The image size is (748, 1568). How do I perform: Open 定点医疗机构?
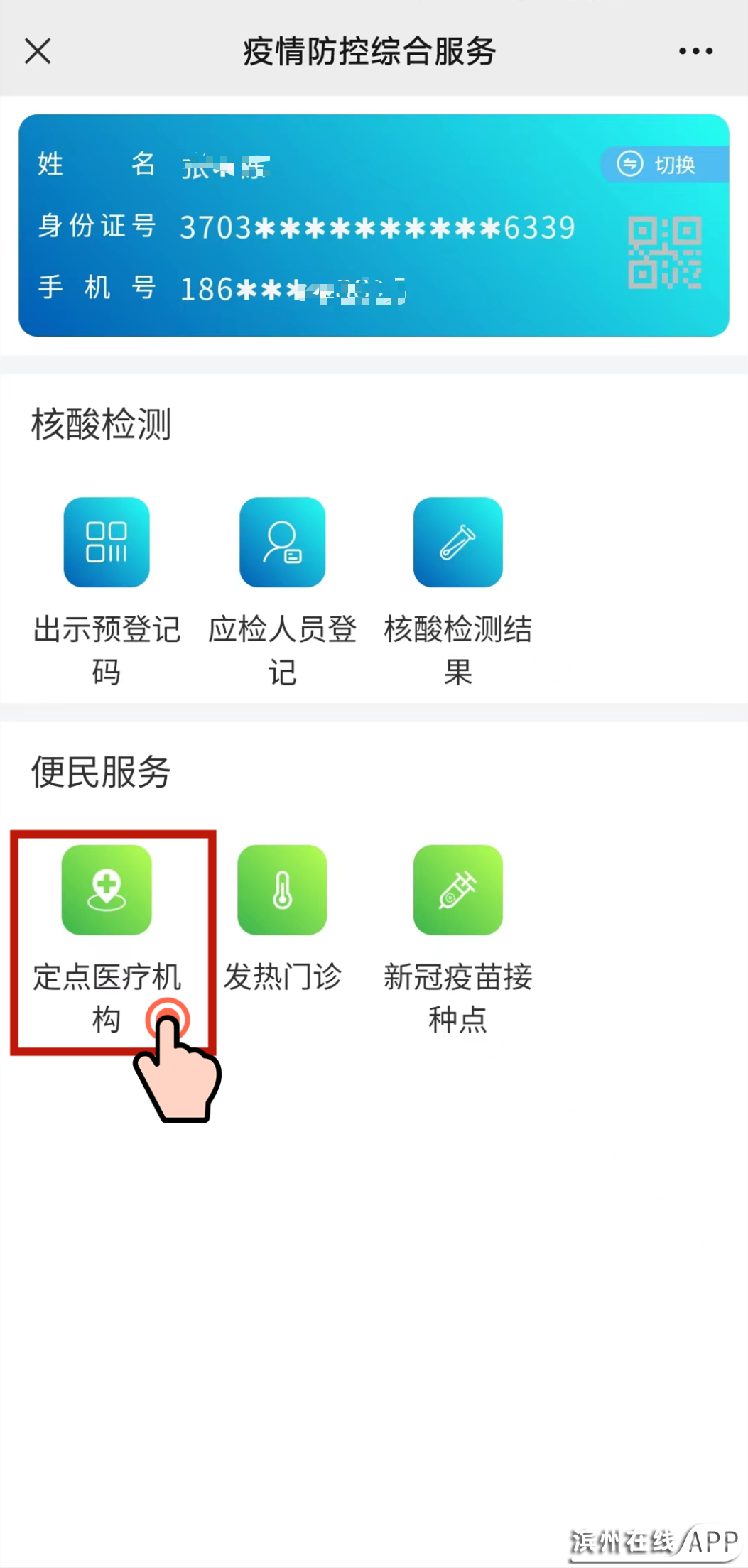(107, 891)
